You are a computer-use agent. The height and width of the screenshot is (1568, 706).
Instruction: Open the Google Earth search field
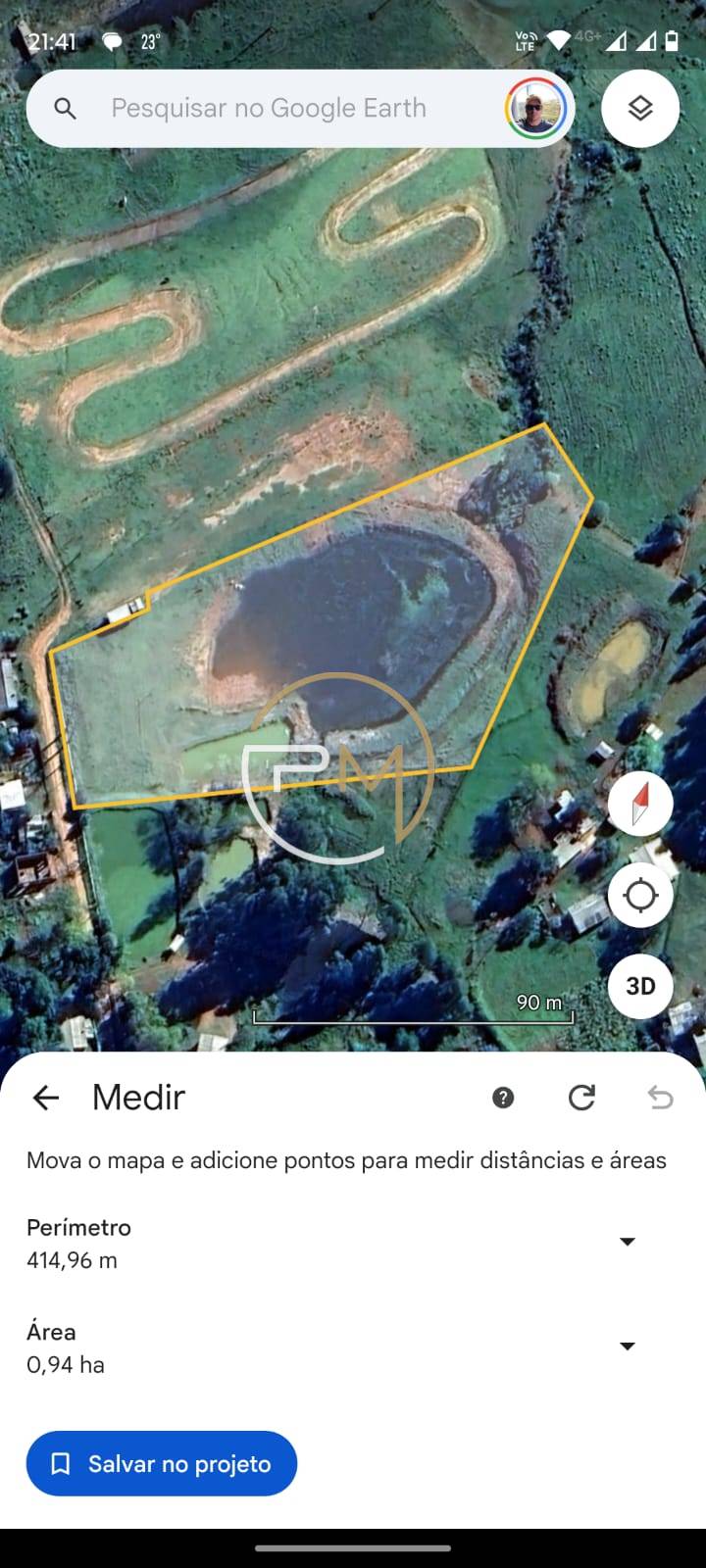(268, 108)
